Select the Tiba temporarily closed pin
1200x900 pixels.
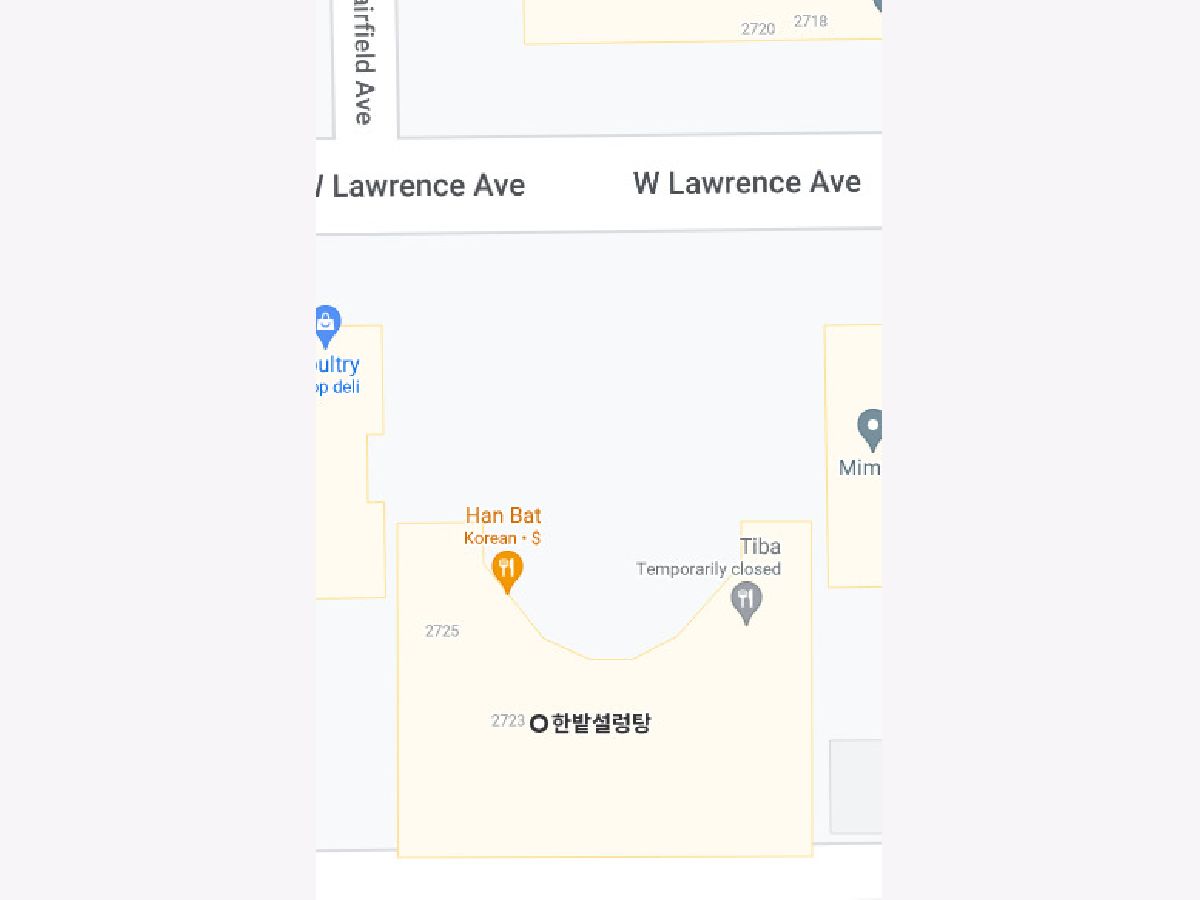pos(746,600)
